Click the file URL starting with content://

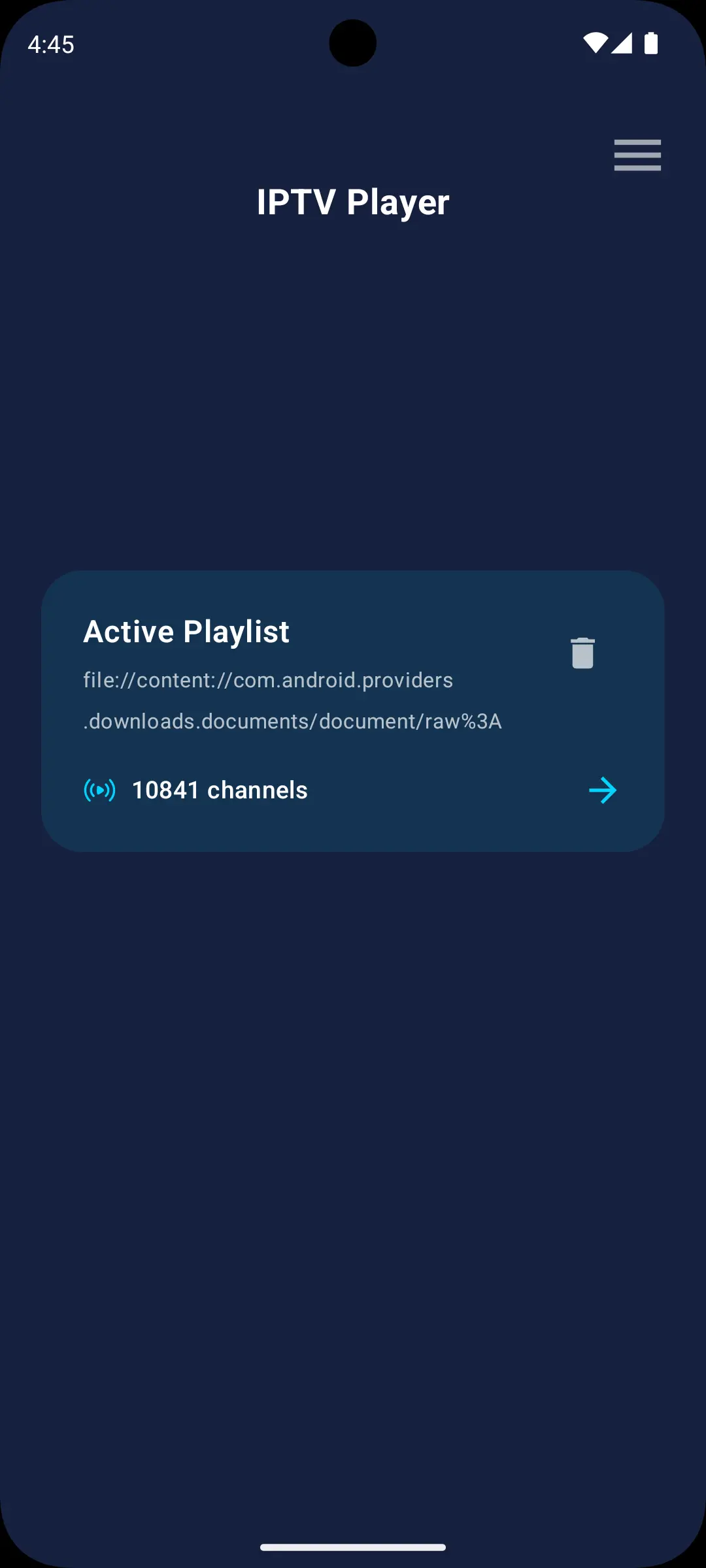pos(293,679)
